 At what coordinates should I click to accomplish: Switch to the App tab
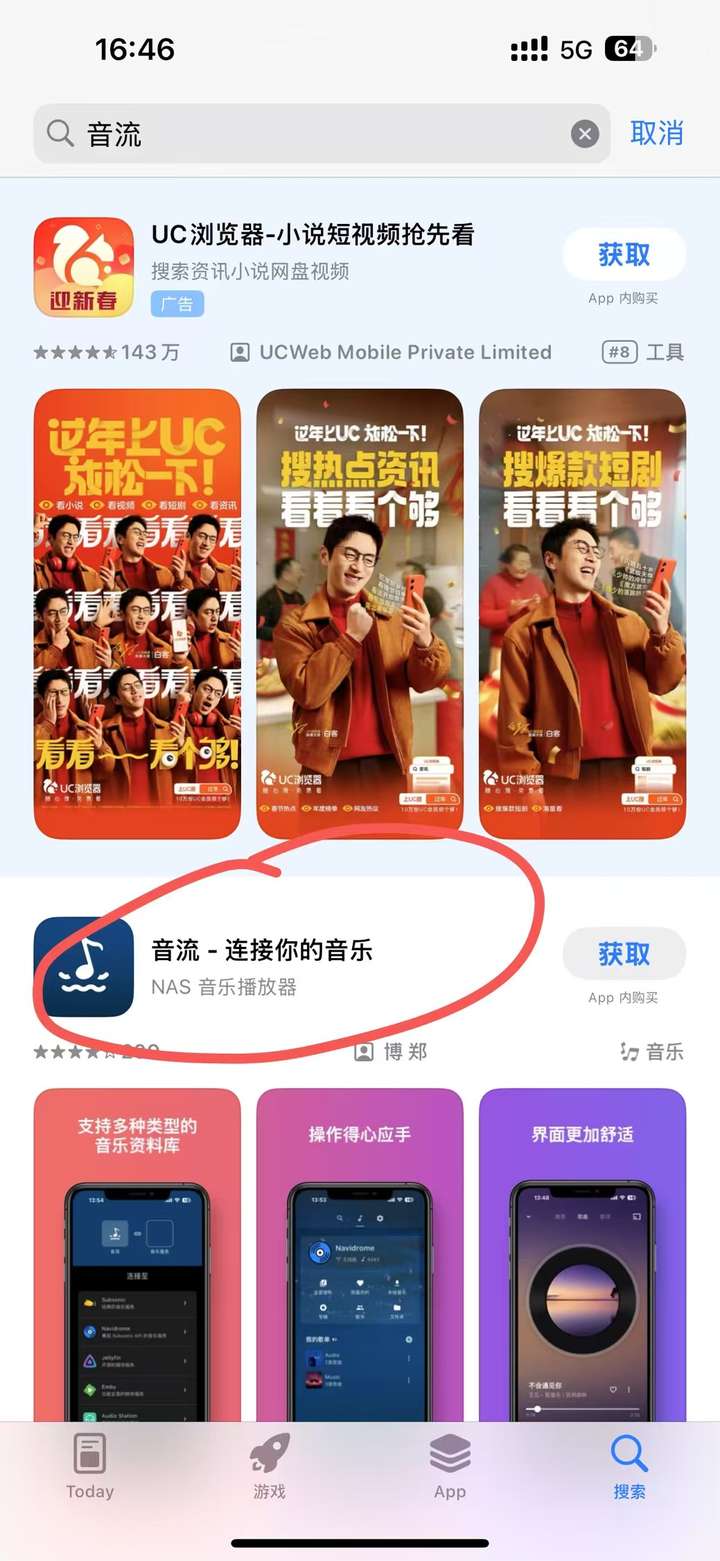click(x=450, y=1466)
